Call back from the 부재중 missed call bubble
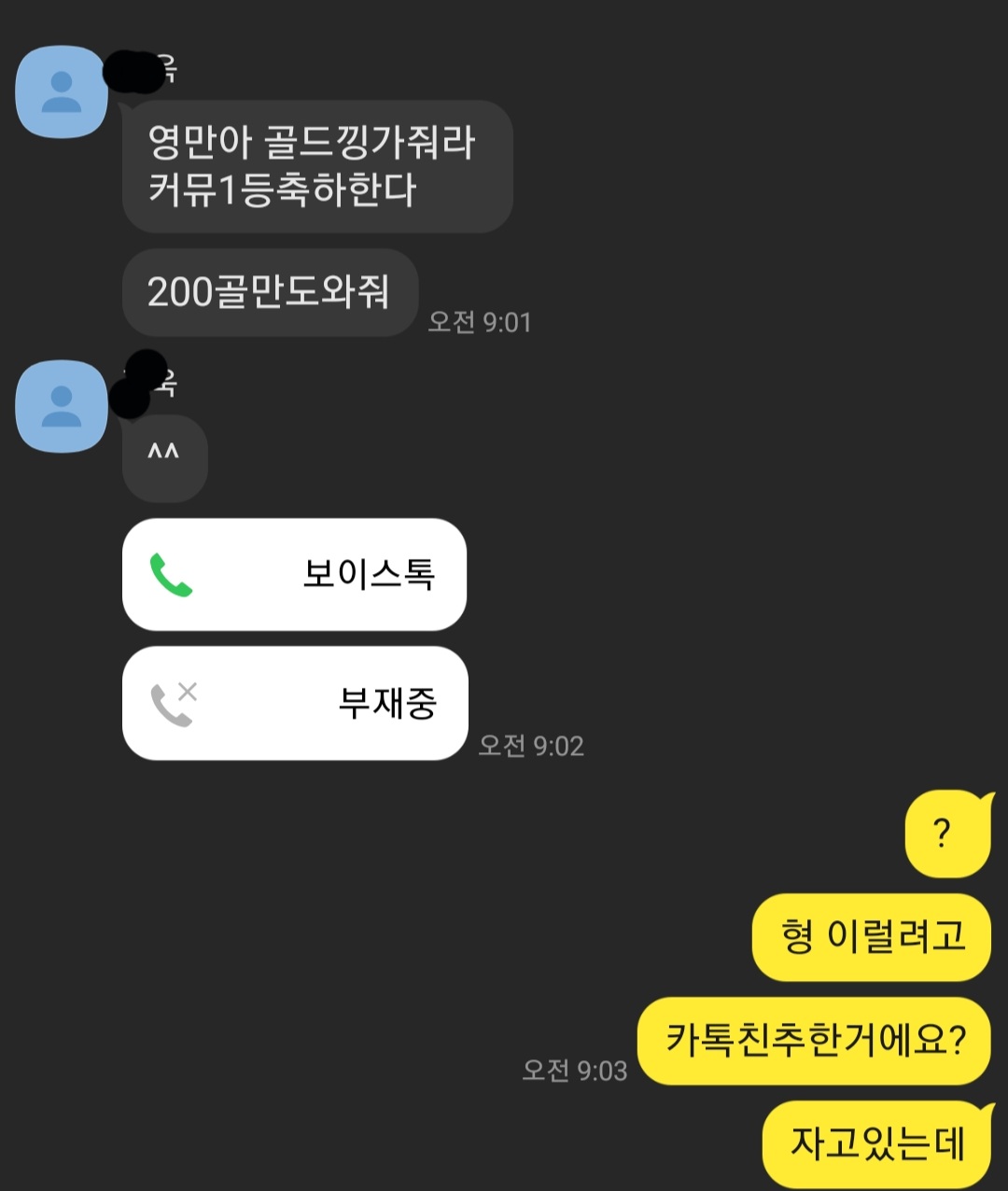This screenshot has width=1008, height=1191. pos(294,703)
